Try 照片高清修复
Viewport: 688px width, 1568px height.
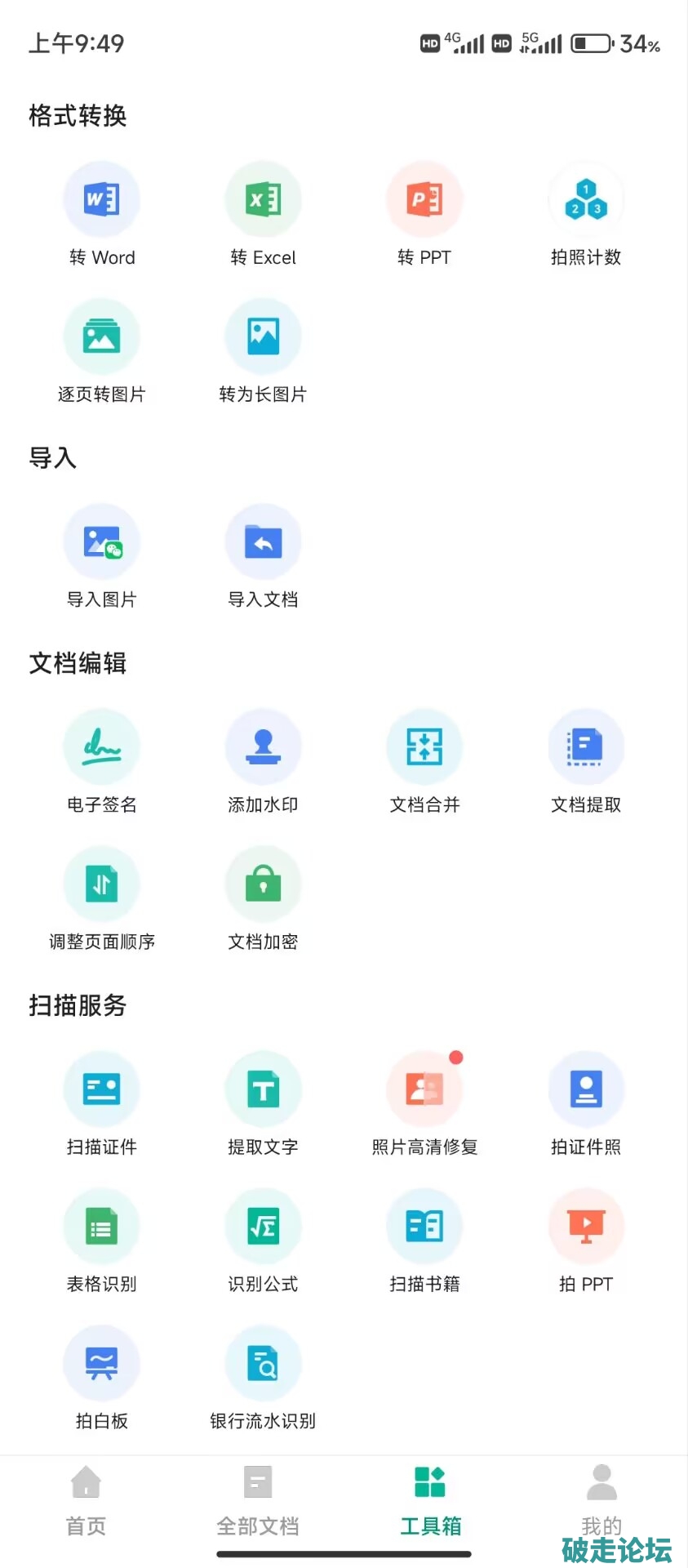pyautogui.click(x=424, y=1090)
